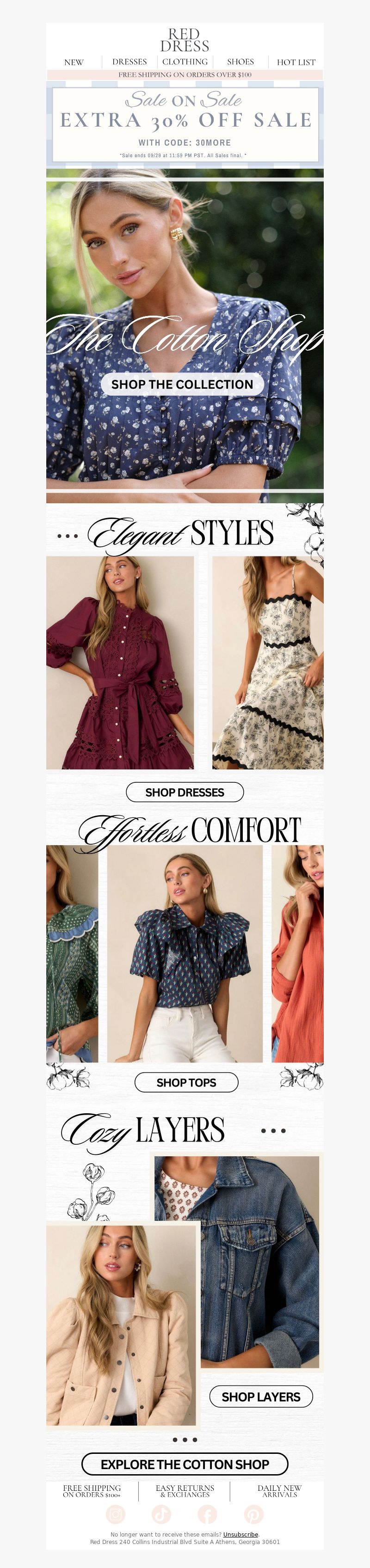
Task: Open the Extra 30% Off Sale banner
Action: 185,125
